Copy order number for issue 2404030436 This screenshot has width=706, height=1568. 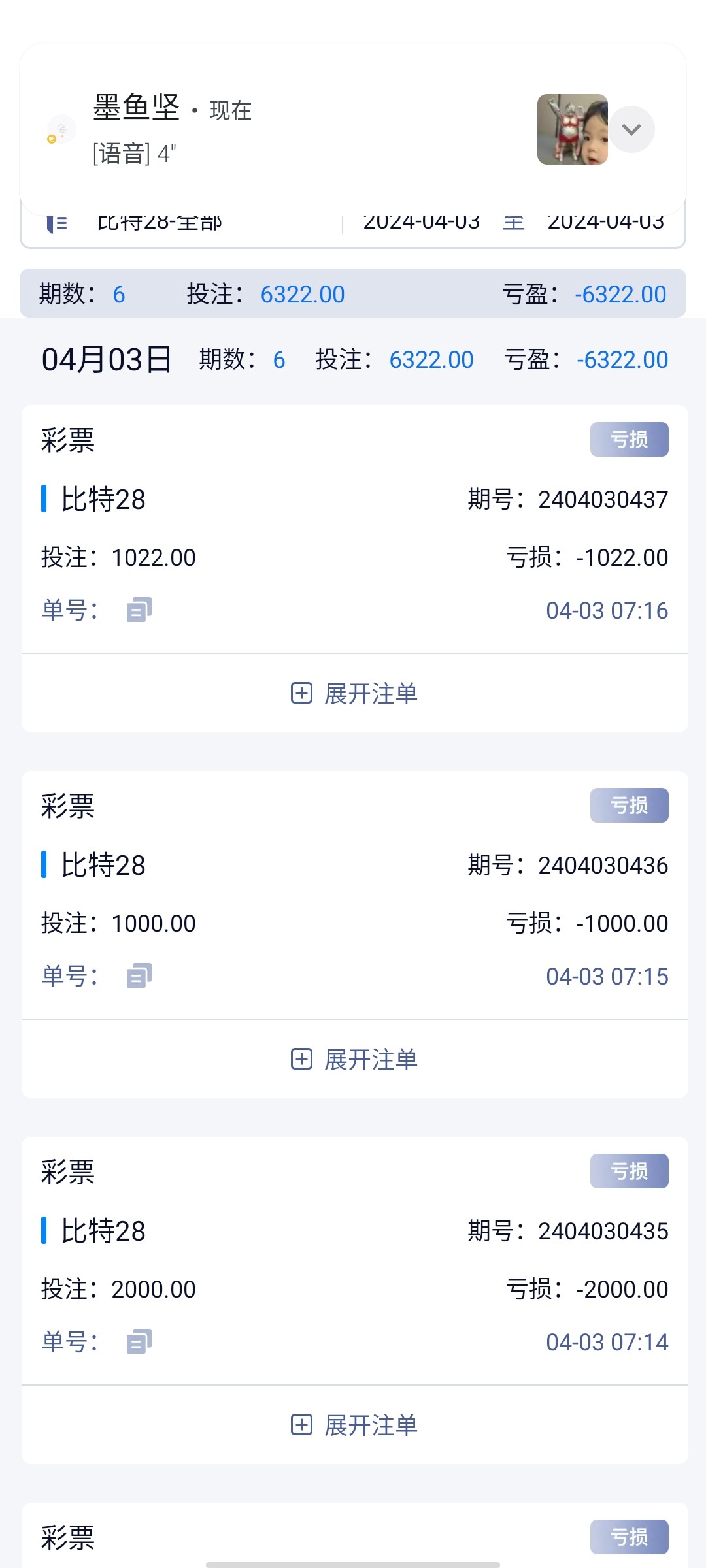tap(139, 976)
